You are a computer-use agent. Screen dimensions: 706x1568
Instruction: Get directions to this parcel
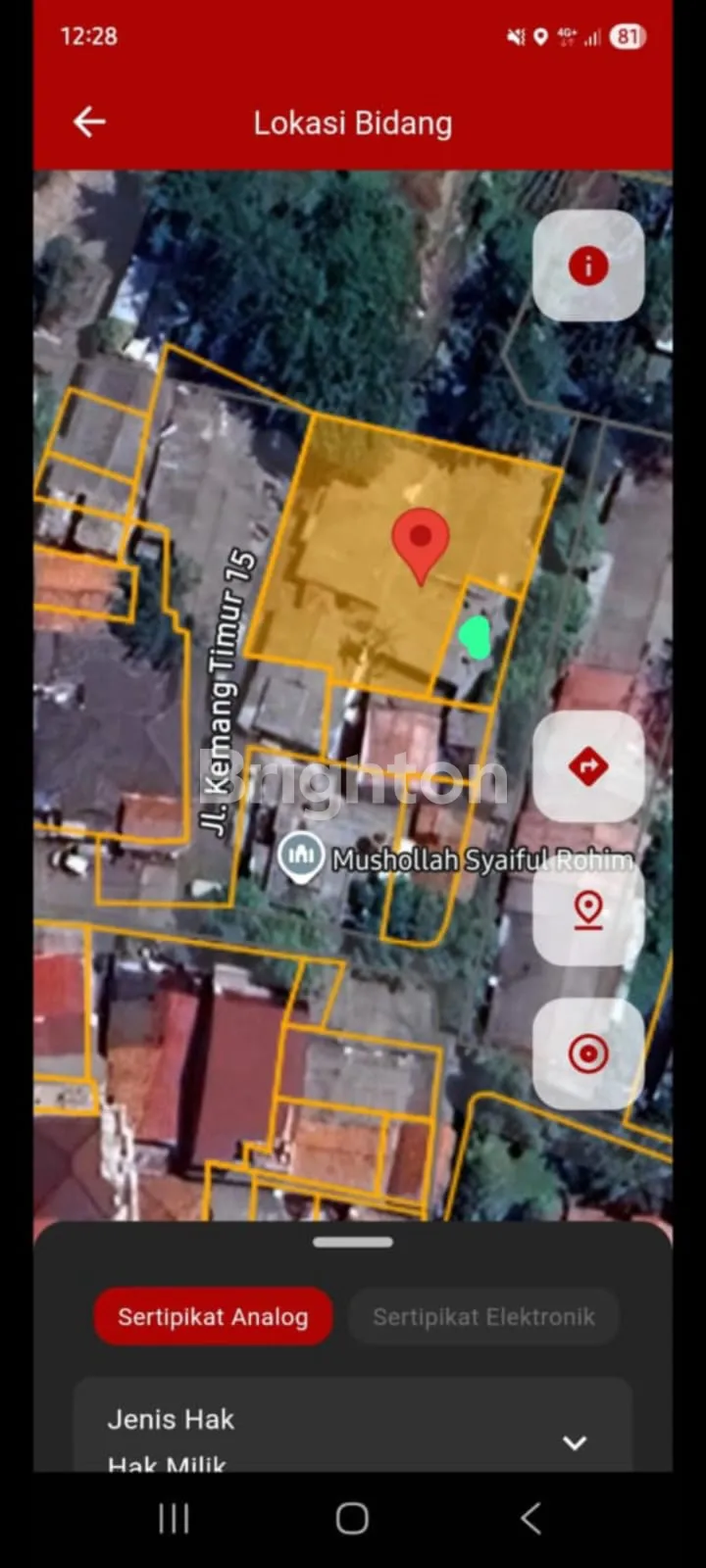tap(588, 766)
